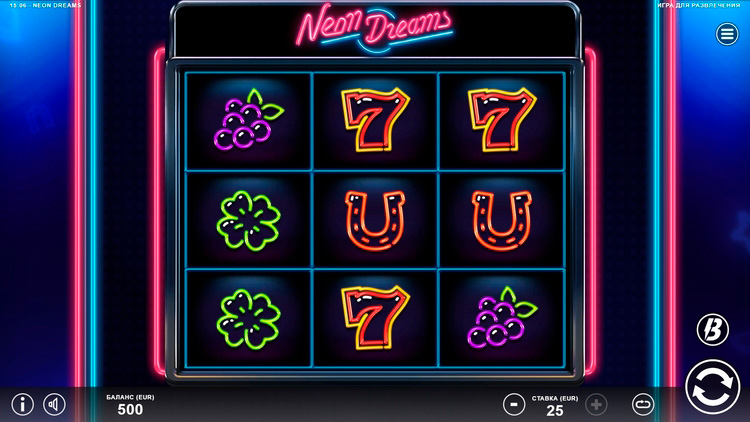This screenshot has height=422, width=750.
Task: Toggle the sound speaker icon
Action: point(54,404)
